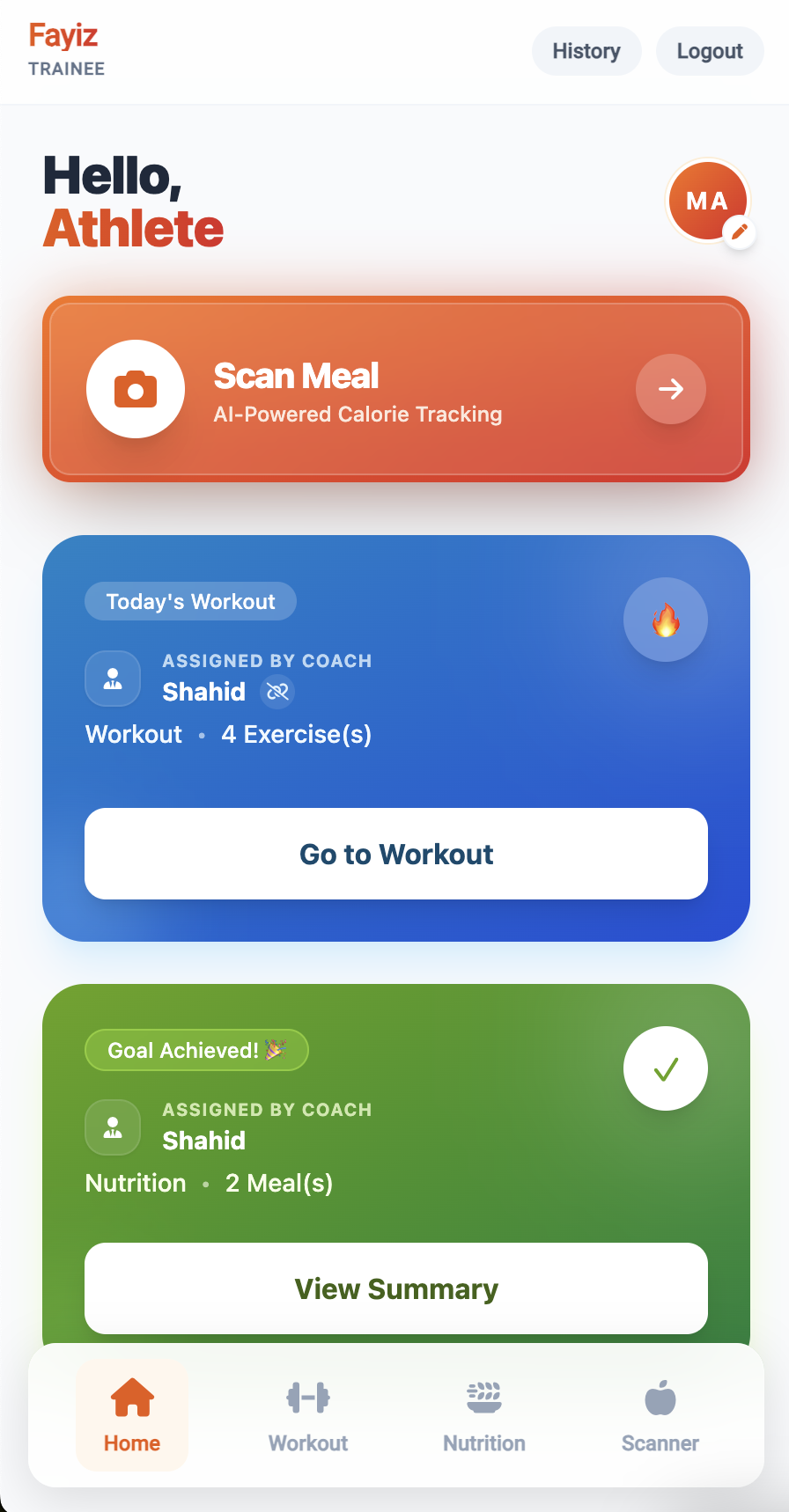Switch to the Scanner tab
Viewport: 789px width, 1512px height.
point(660,1415)
